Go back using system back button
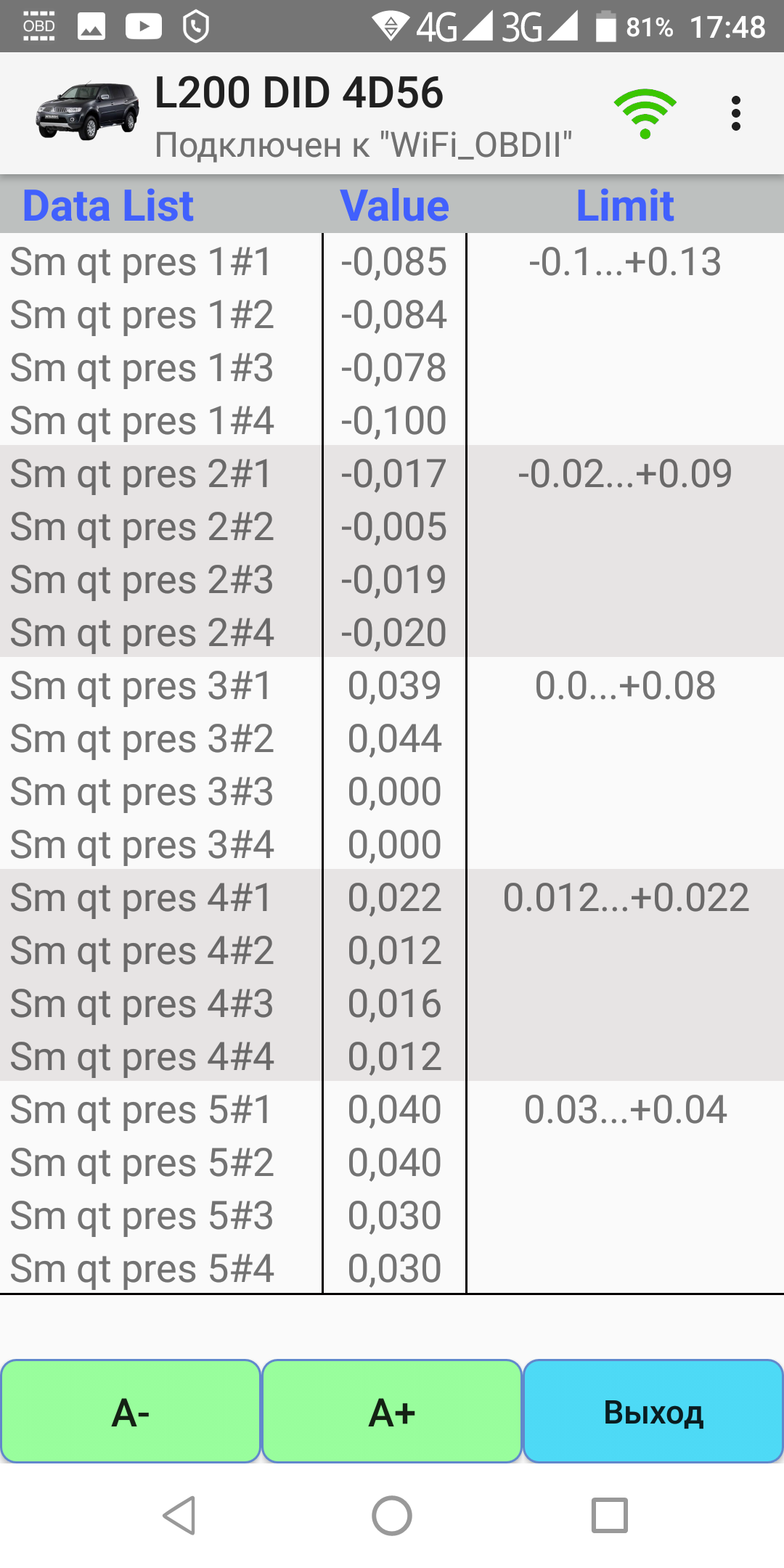 [x=179, y=1516]
